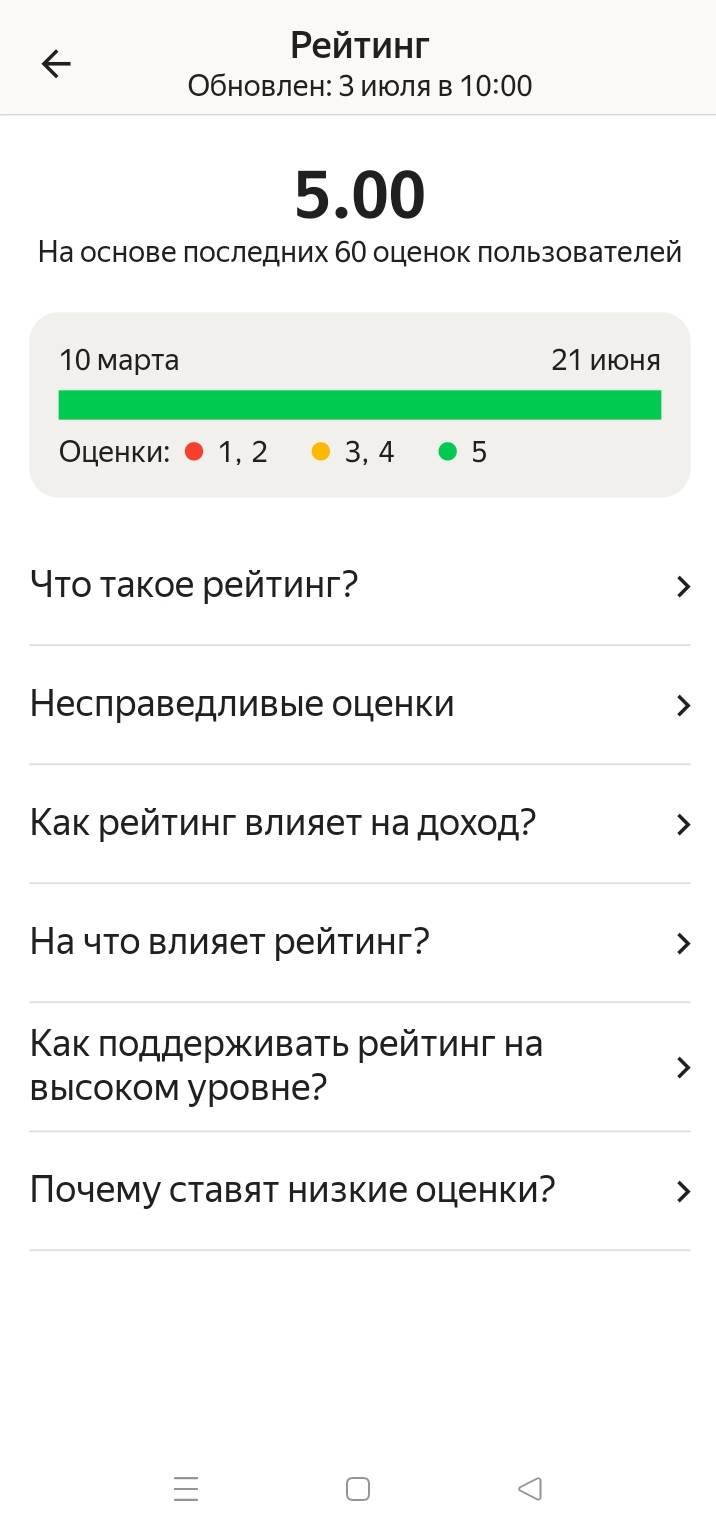Open 'Как рейтинг влияет на доход?'
The image size is (716, 1532).
pyautogui.click(x=360, y=824)
